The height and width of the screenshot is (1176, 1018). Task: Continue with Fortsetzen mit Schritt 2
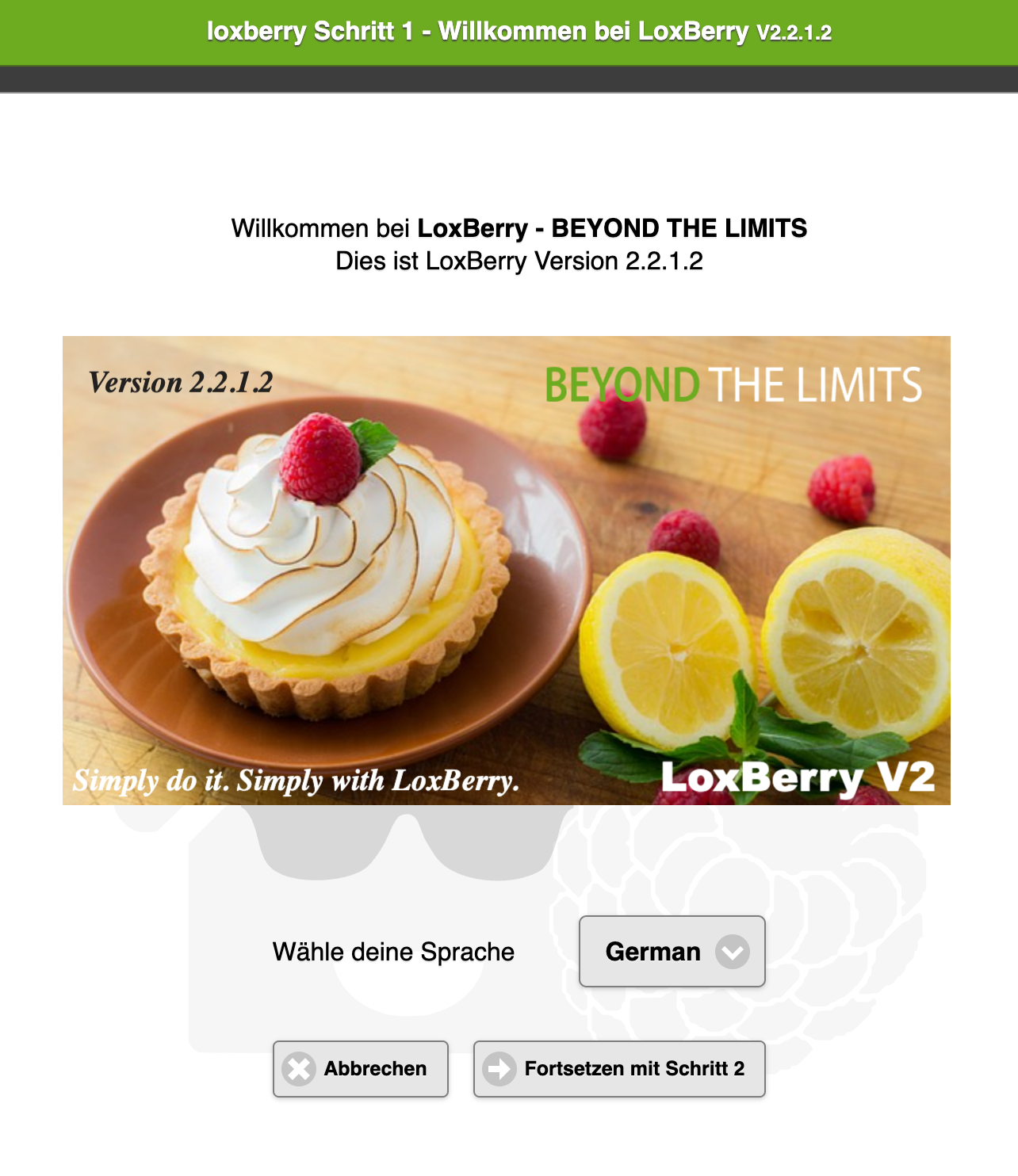[619, 1068]
